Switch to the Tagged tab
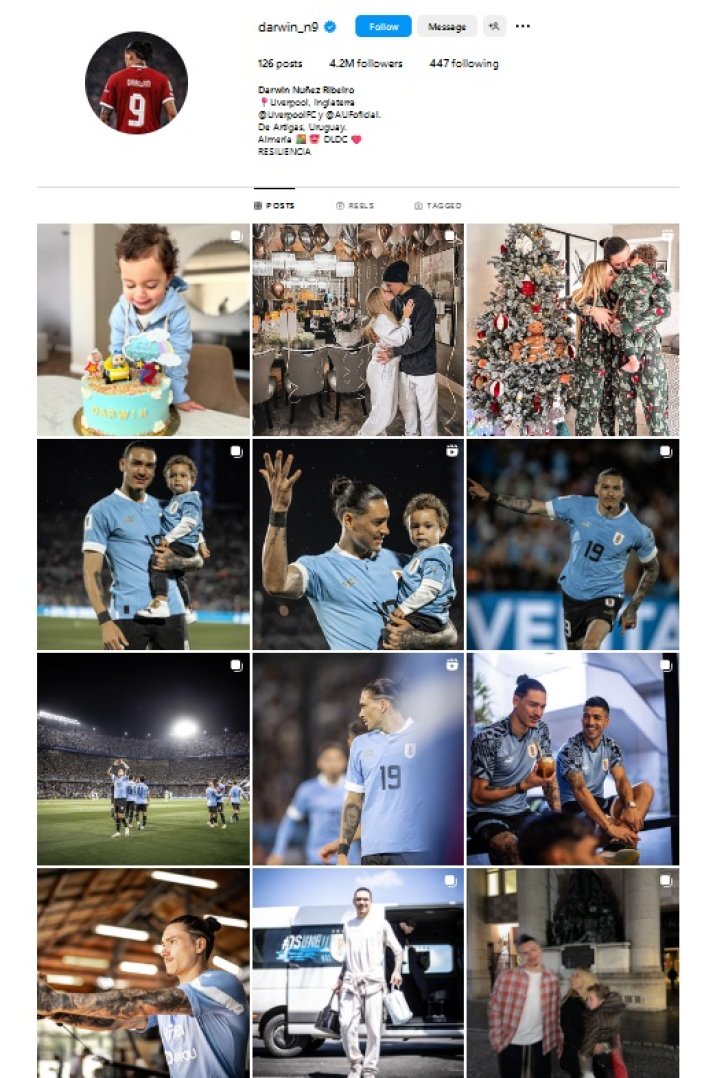Viewport: 715px width, 1078px height. click(x=438, y=205)
